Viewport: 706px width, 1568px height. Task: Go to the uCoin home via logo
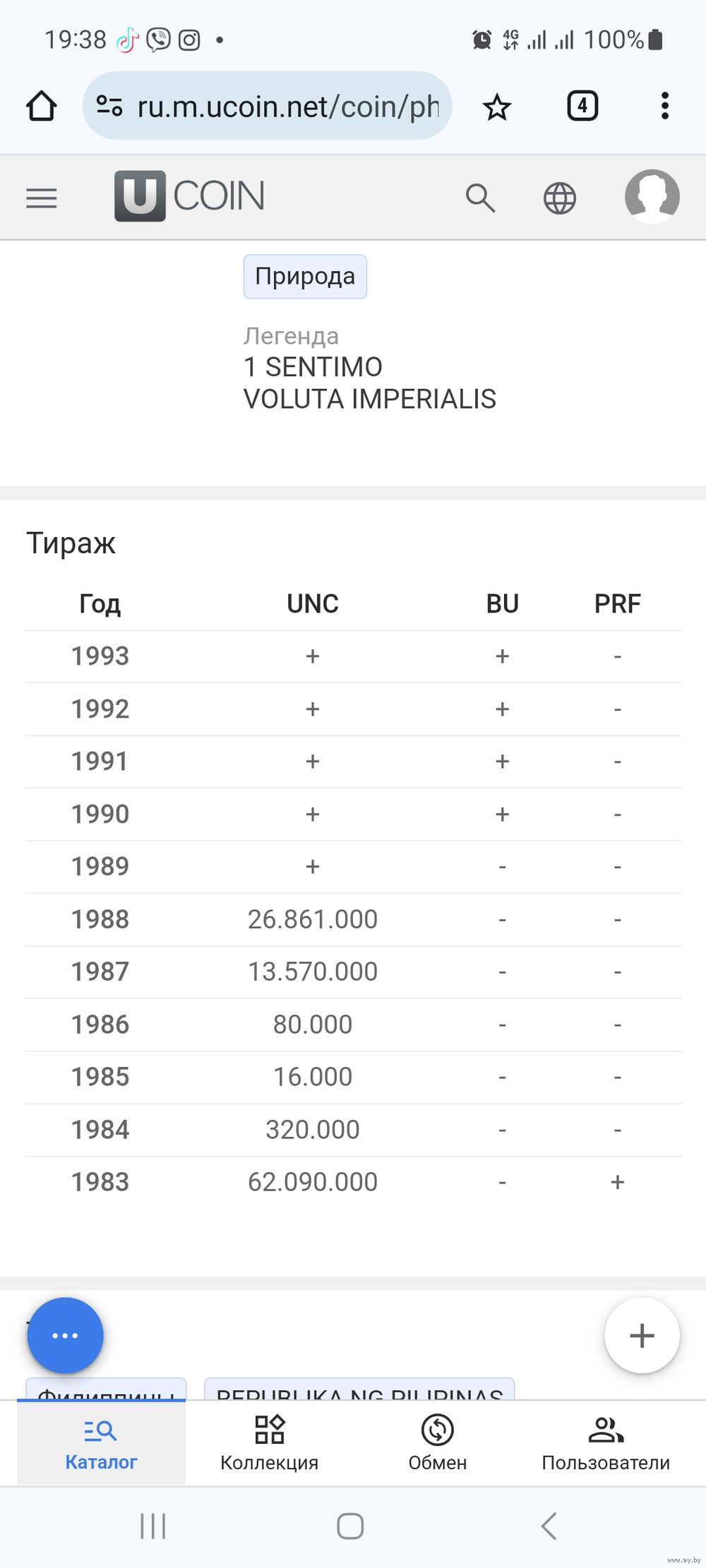(x=189, y=196)
